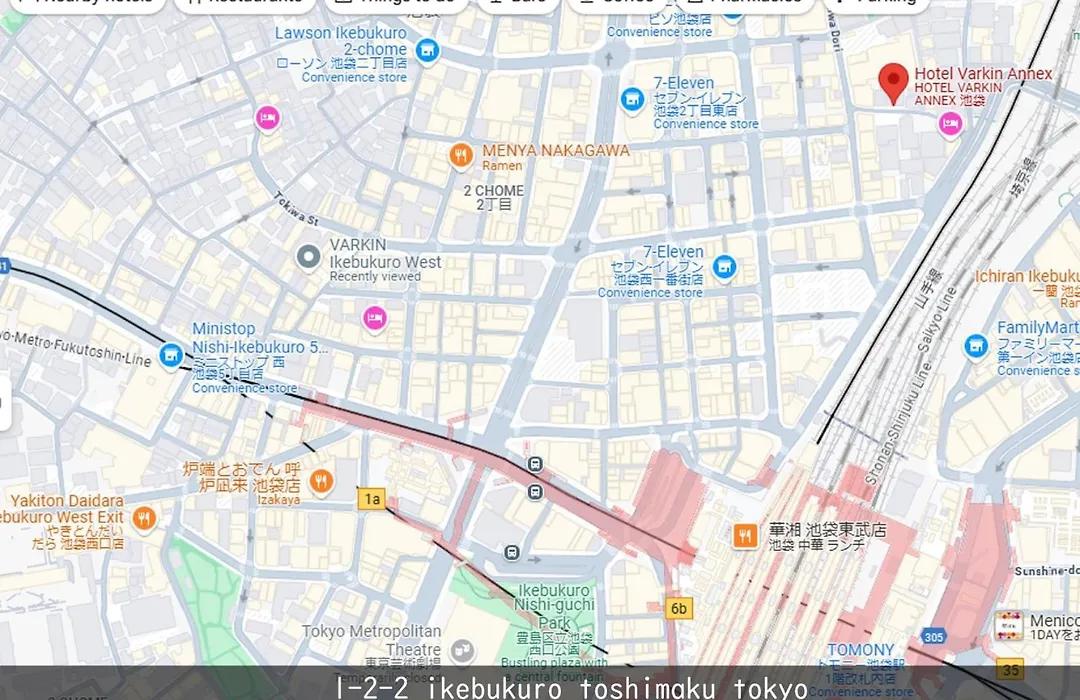This screenshot has height=700, width=1080.
Task: Select the Ministop Nishi-Ikebukuro store marker
Action: (x=171, y=353)
